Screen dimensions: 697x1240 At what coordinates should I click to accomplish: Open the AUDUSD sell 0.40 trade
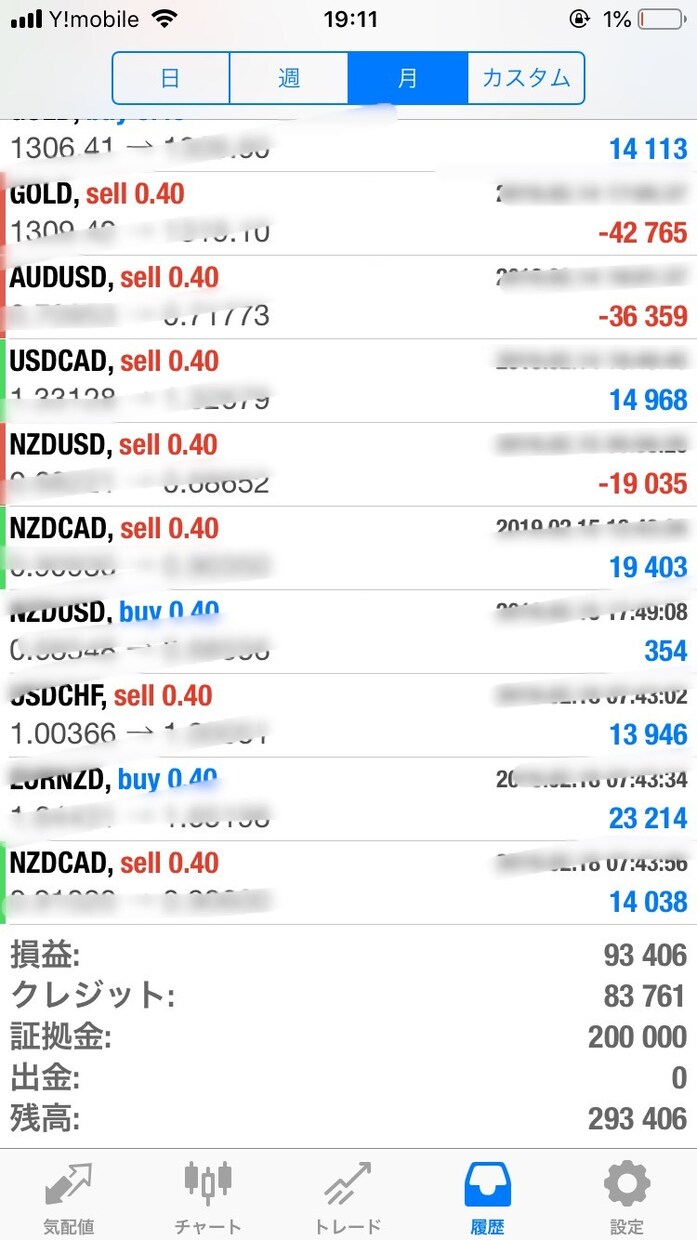(348, 297)
